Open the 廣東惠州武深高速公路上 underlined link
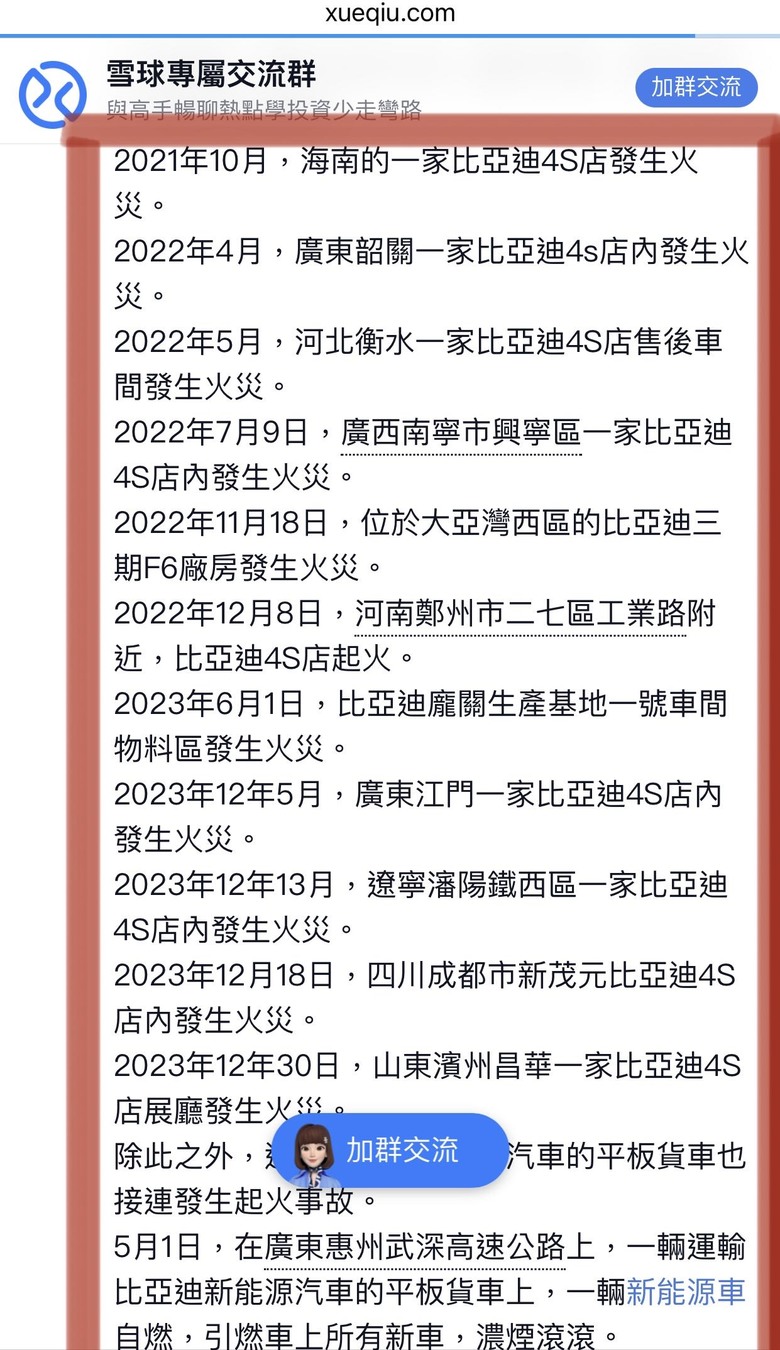This screenshot has height=1350, width=780. tap(414, 1247)
